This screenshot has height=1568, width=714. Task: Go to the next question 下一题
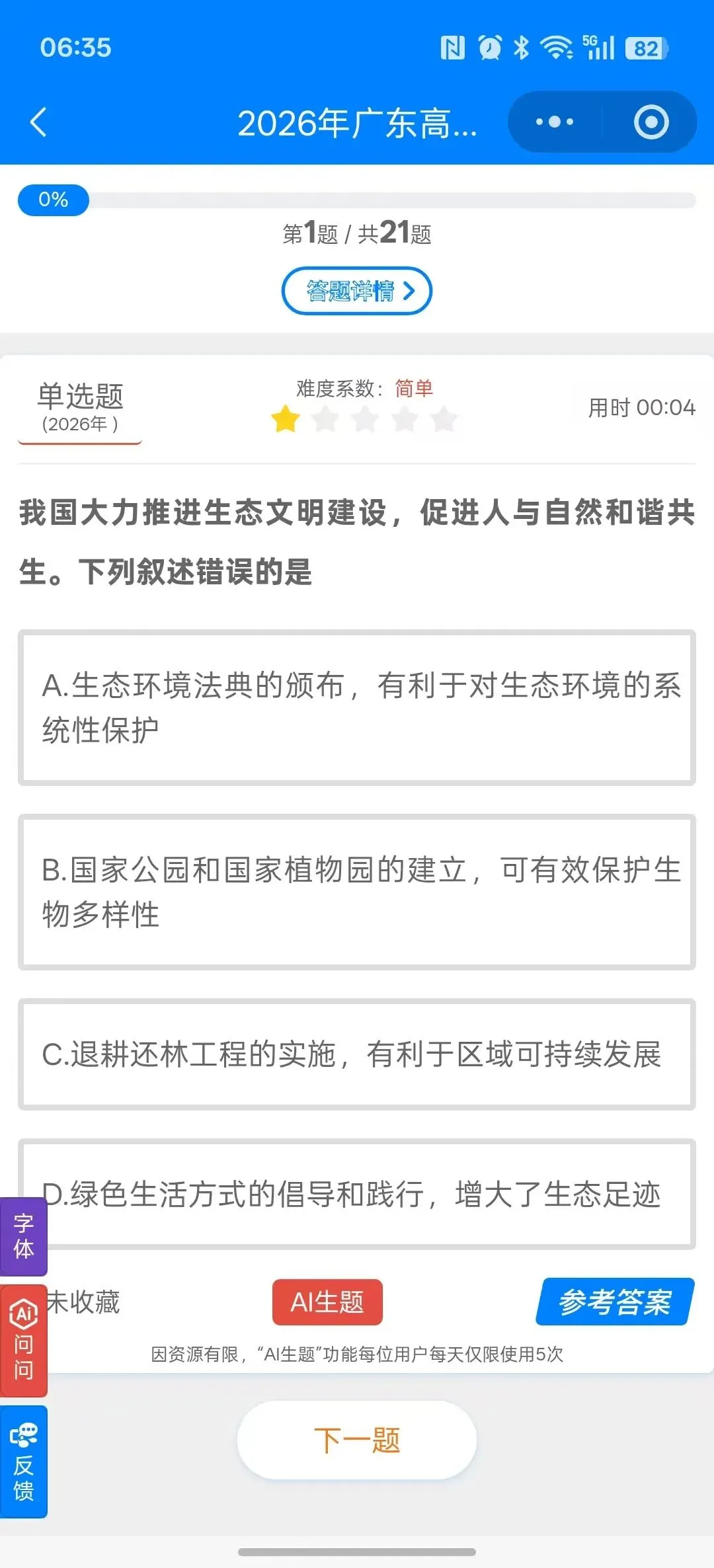tap(357, 1440)
